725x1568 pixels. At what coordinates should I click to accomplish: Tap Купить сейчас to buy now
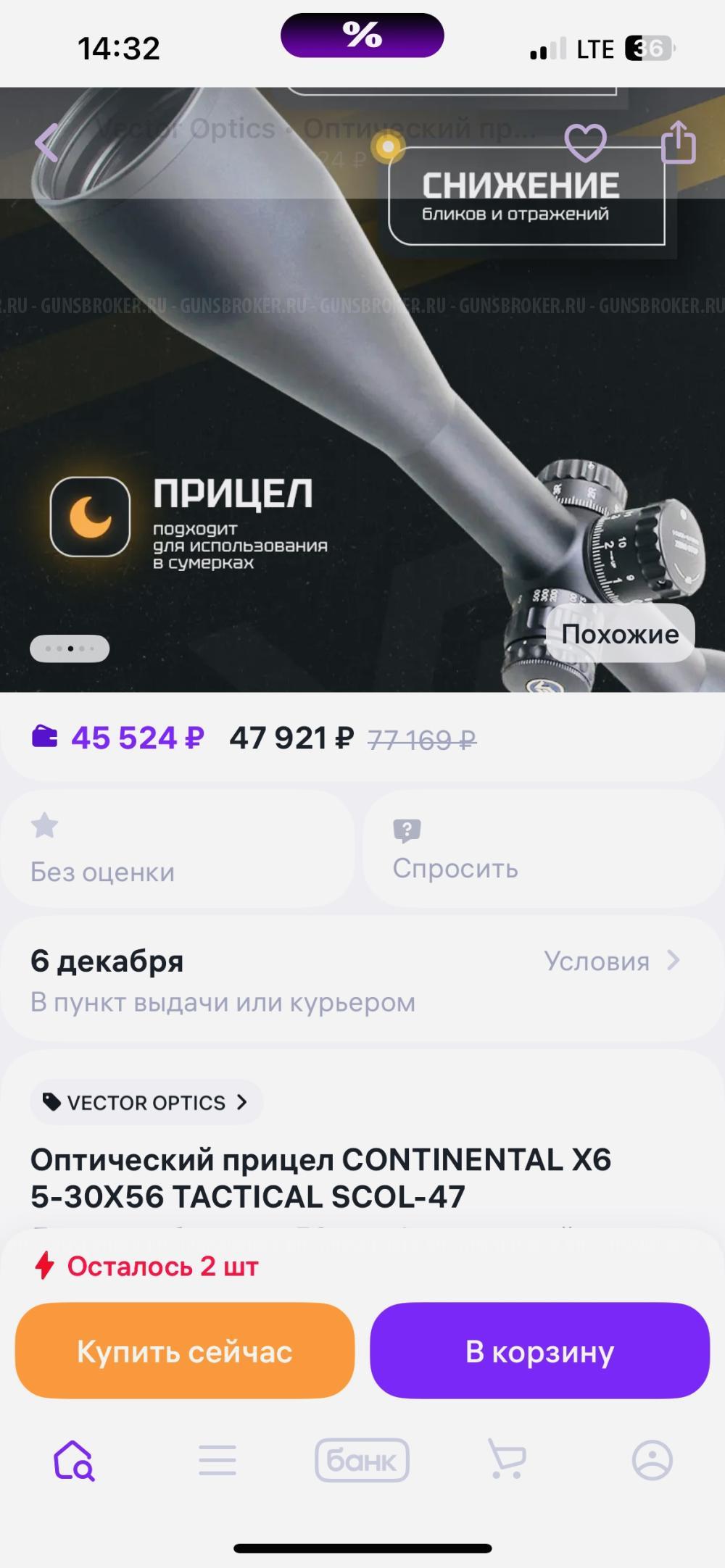[x=184, y=1349]
